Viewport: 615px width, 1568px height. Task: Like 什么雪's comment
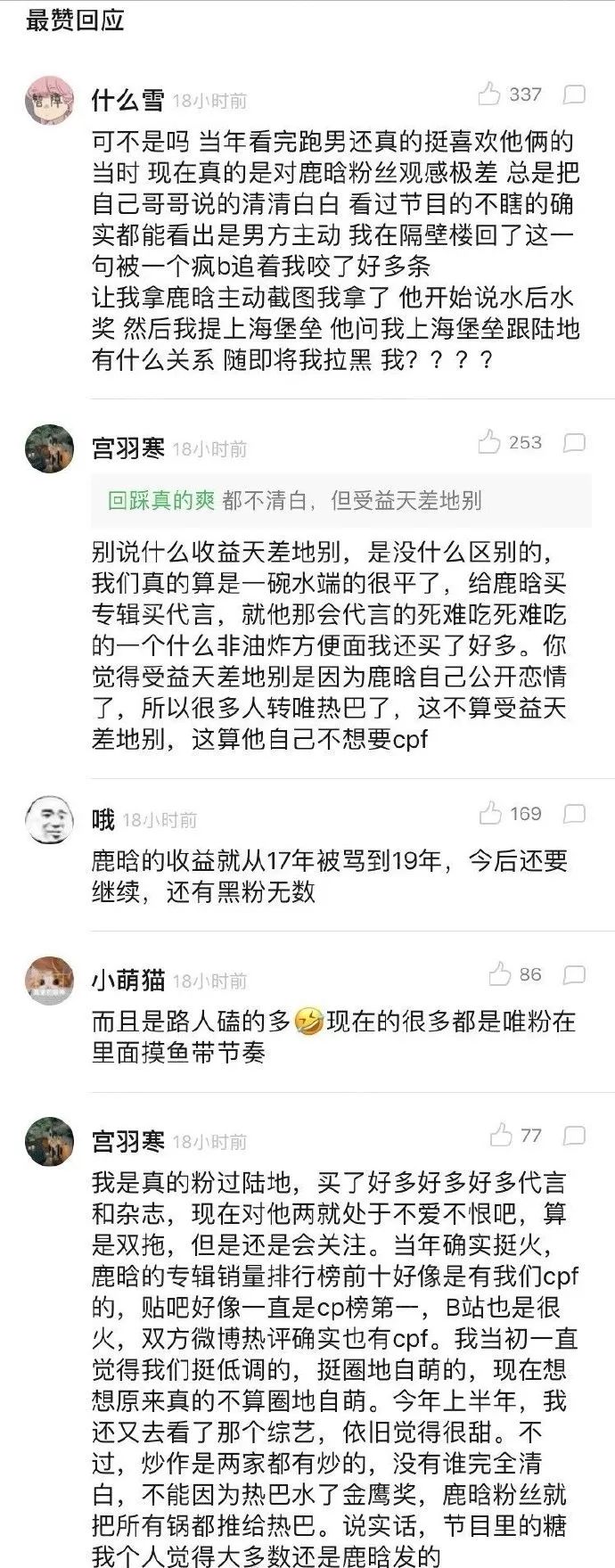pyautogui.click(x=489, y=94)
